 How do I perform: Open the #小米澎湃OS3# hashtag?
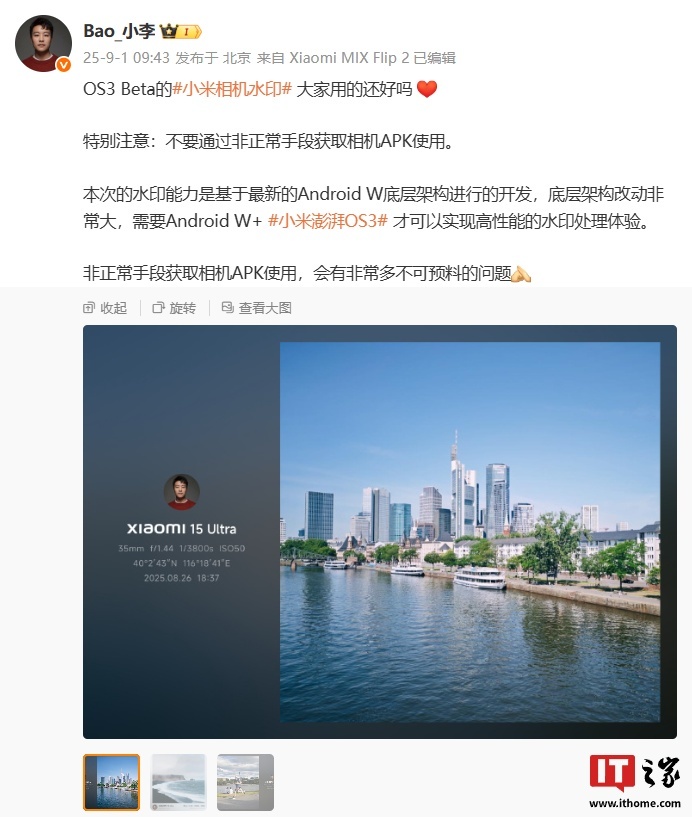[x=328, y=222]
